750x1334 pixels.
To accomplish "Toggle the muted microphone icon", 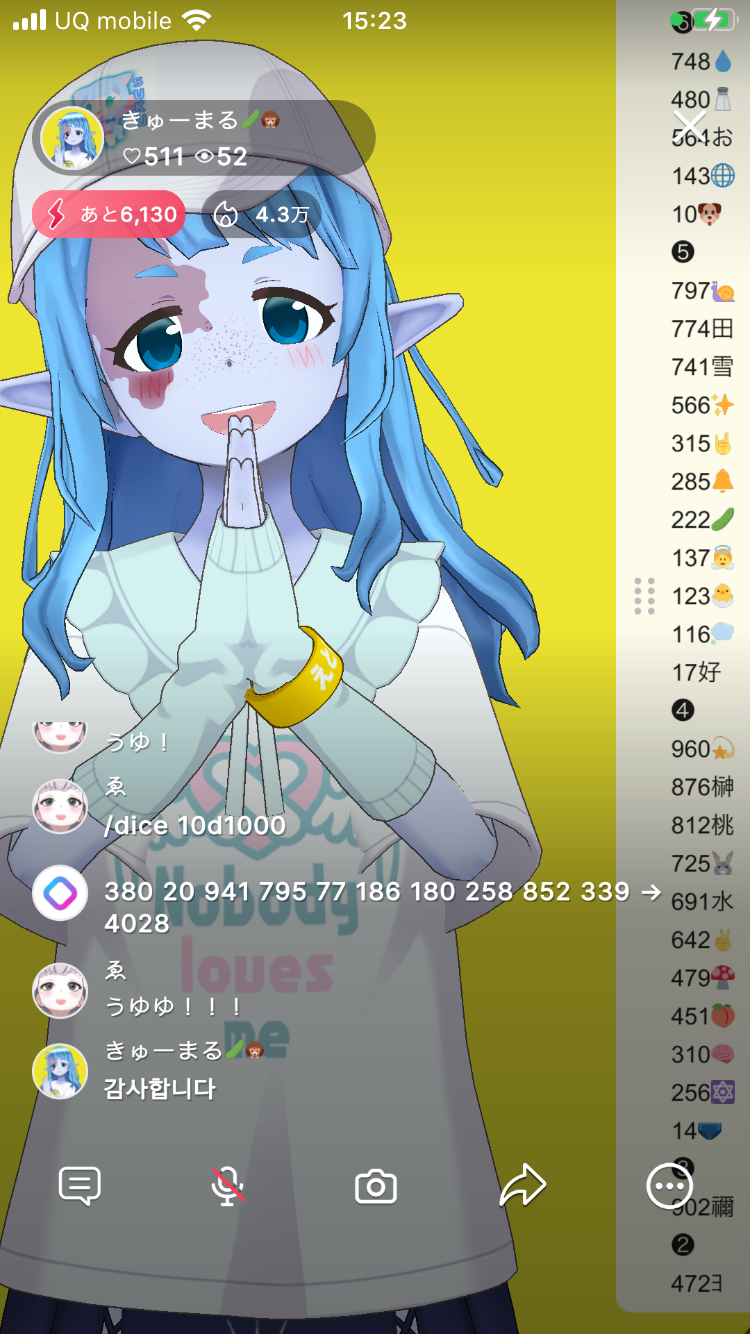I will [x=228, y=1186].
